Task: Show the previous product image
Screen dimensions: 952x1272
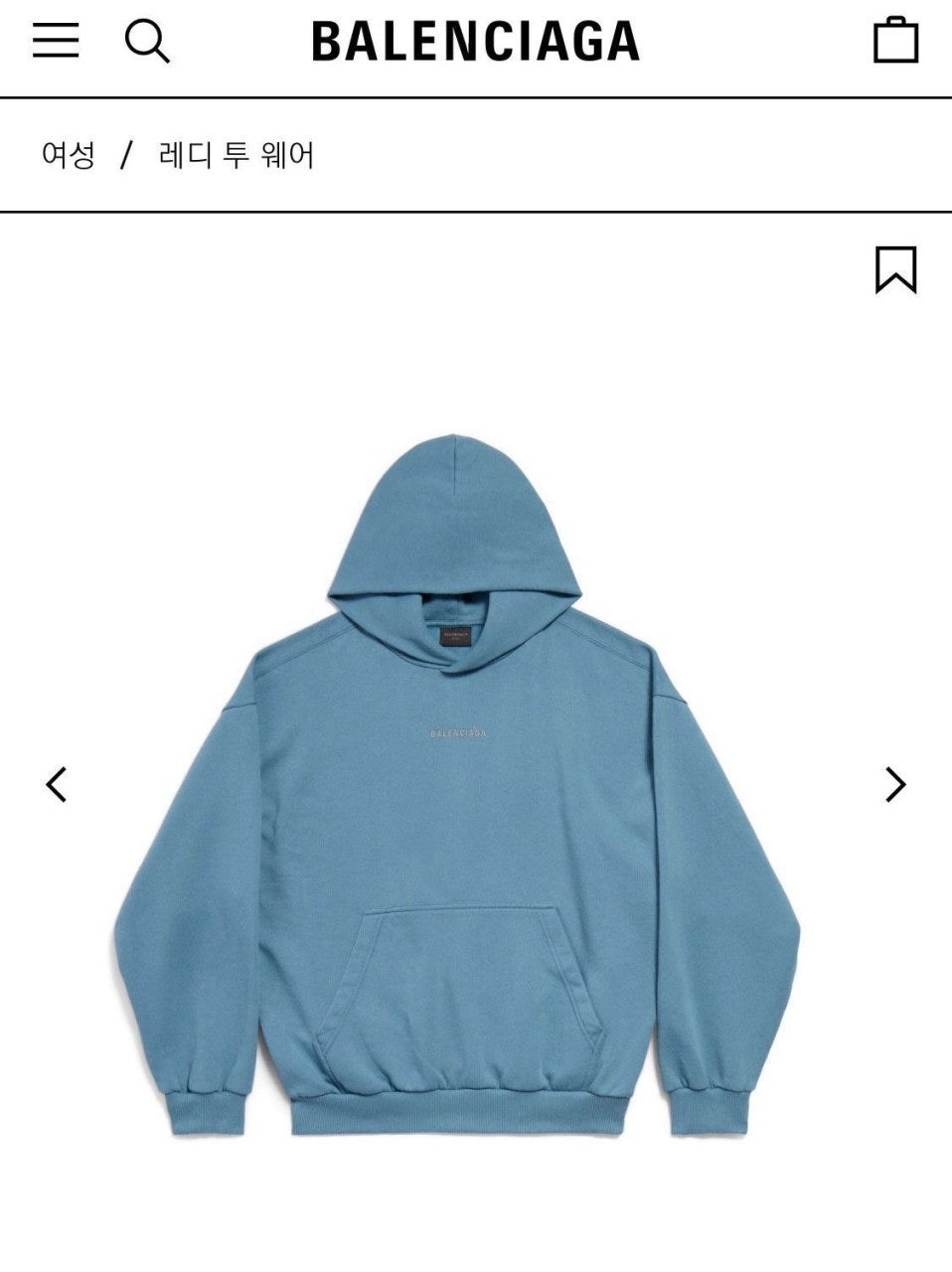Action: tap(58, 784)
